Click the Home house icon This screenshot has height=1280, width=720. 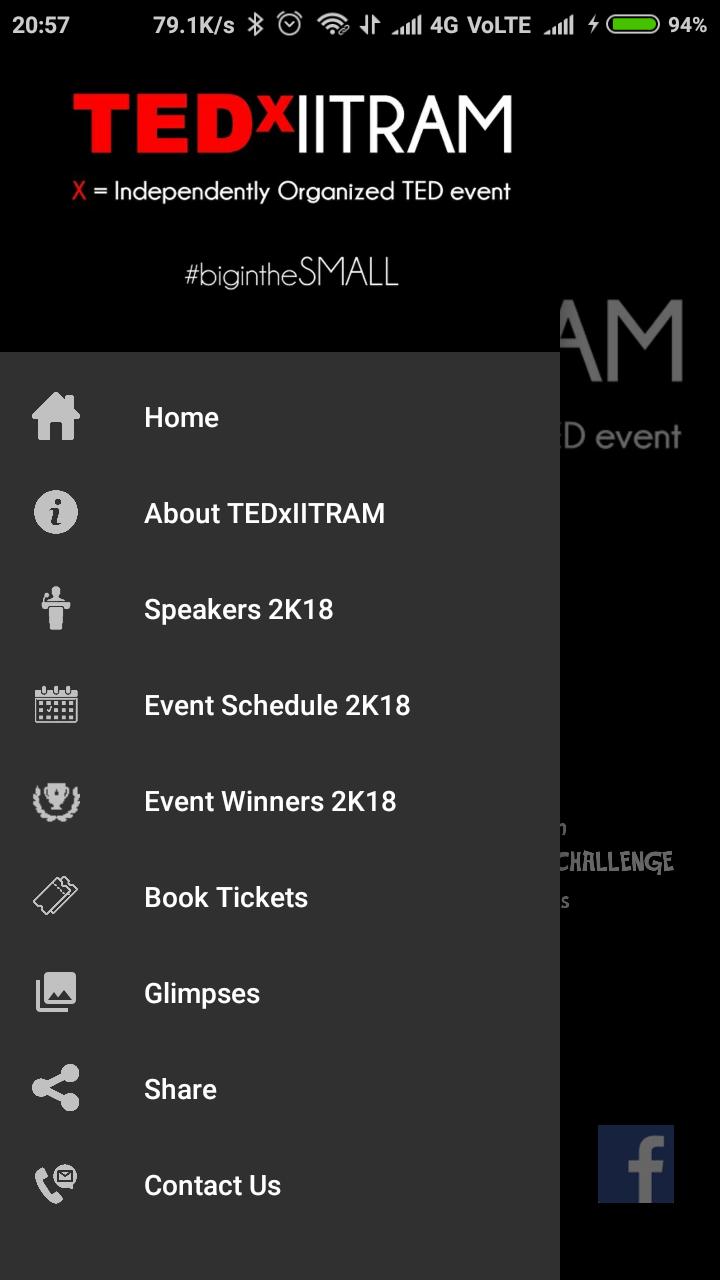tap(55, 417)
